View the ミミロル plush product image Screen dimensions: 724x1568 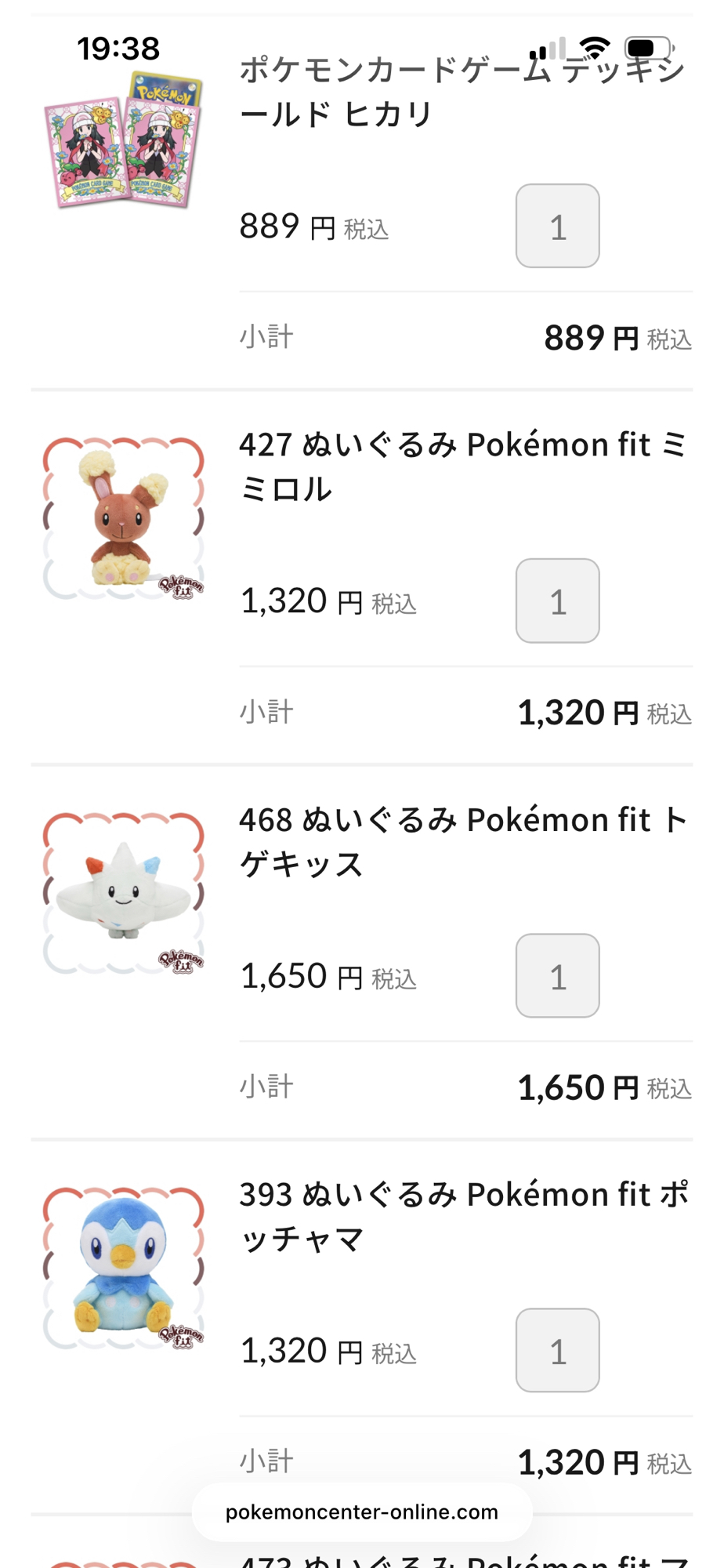click(x=123, y=518)
